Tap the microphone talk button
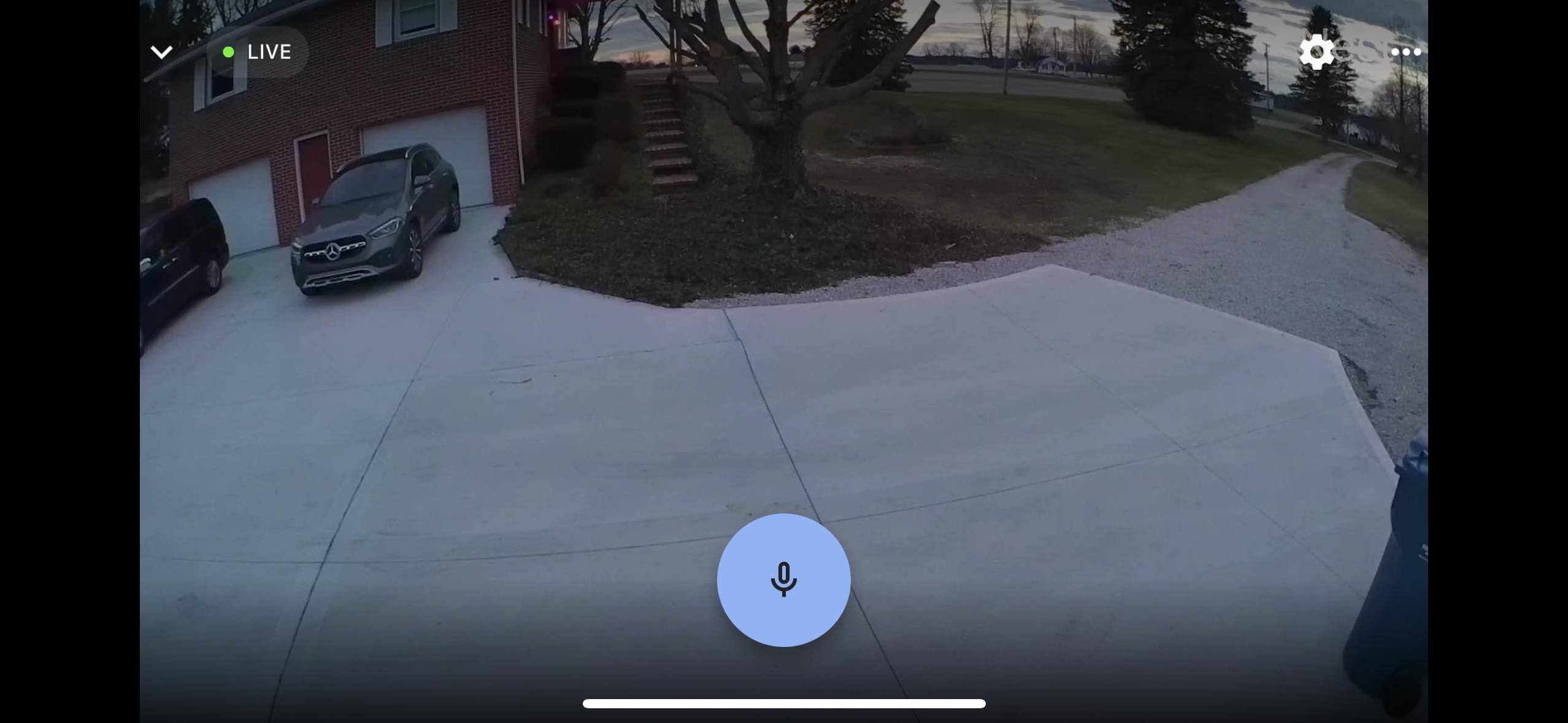The height and width of the screenshot is (723, 1568). (783, 580)
